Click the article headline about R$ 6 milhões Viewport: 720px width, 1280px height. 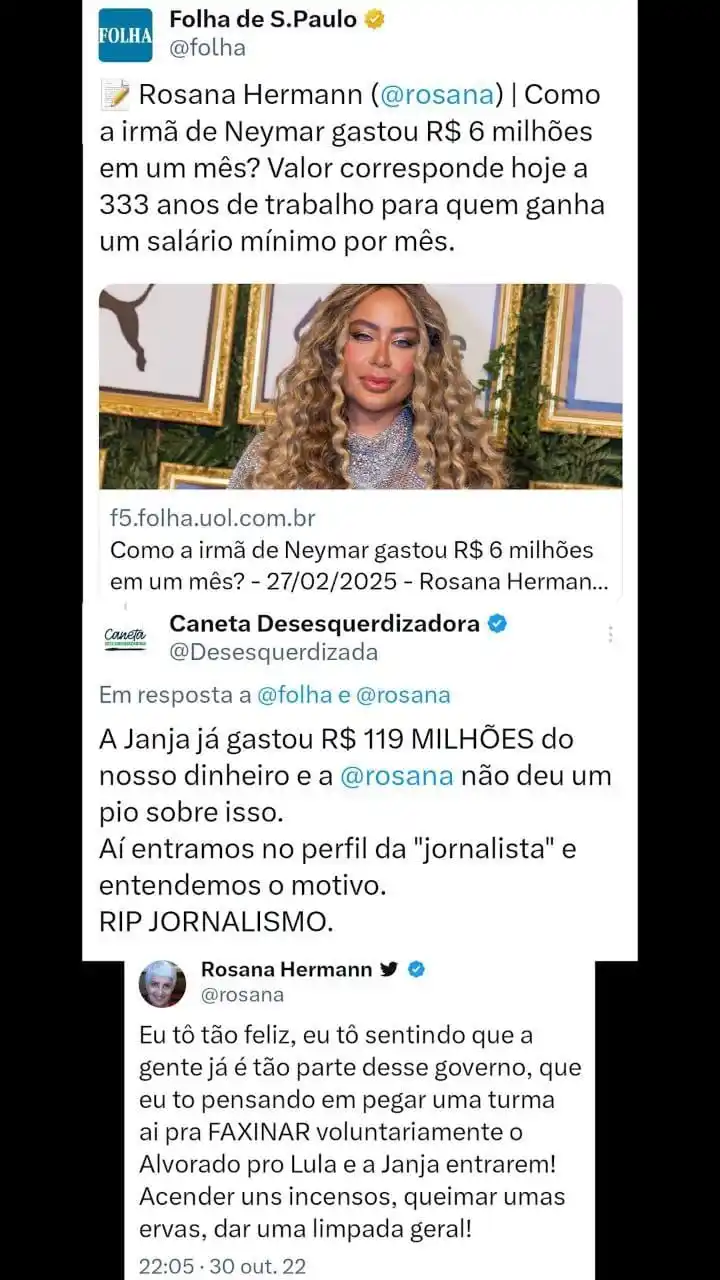click(350, 563)
